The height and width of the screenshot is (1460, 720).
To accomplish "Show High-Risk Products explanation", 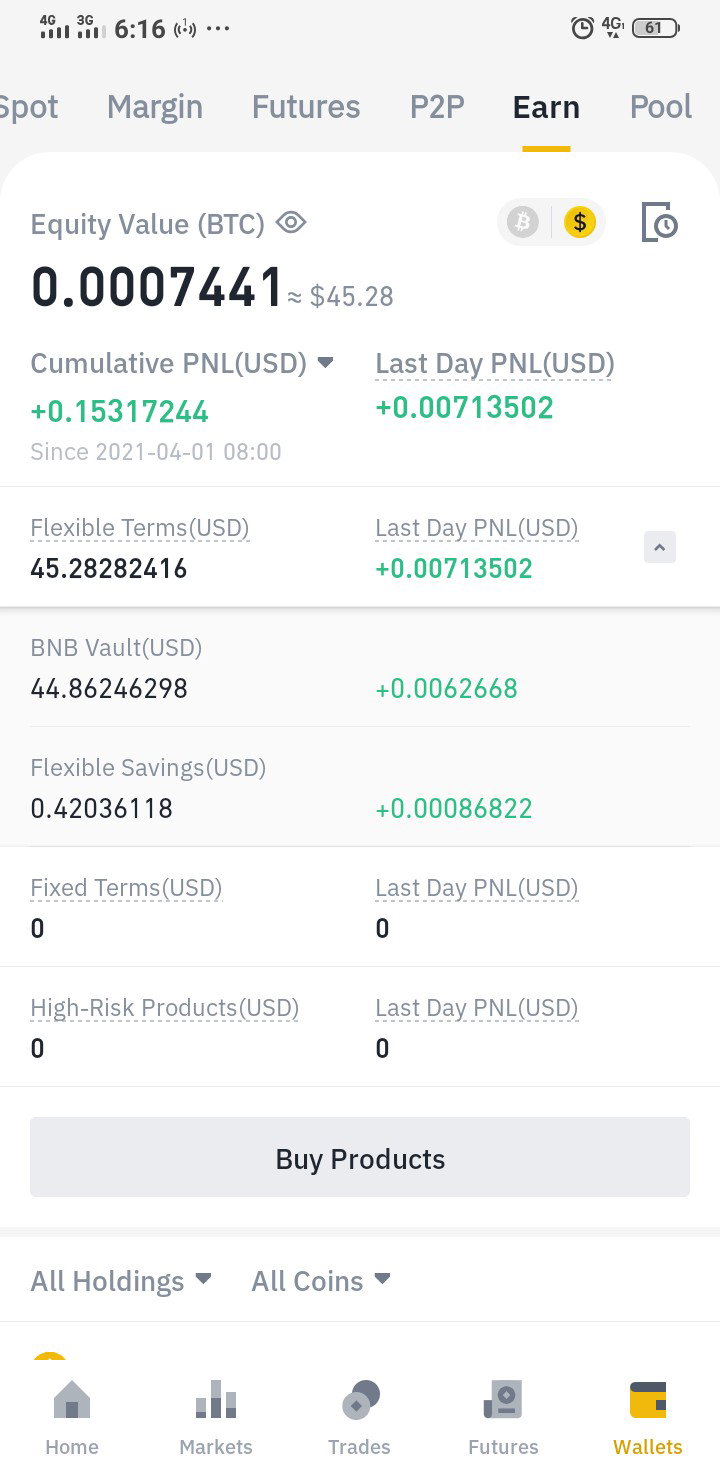I will click(165, 1008).
